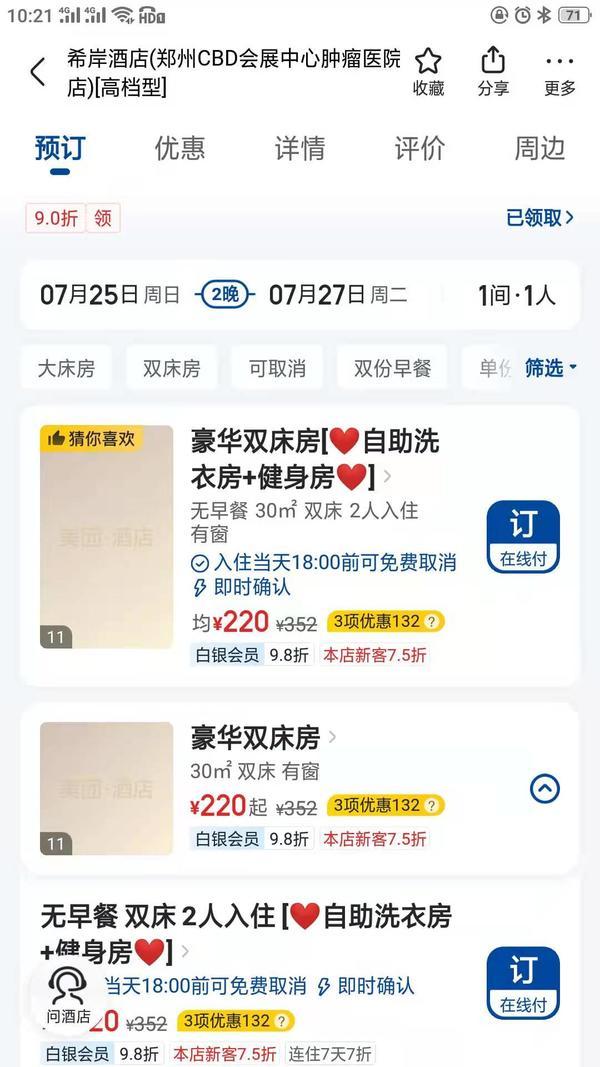Edit room and guest count 1间·1人
Viewport: 600px width, 1067px height.
point(516,295)
